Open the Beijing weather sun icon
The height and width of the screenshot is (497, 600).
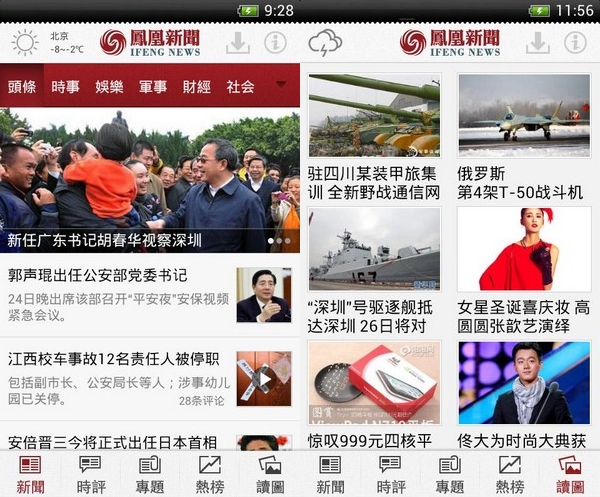tap(25, 42)
